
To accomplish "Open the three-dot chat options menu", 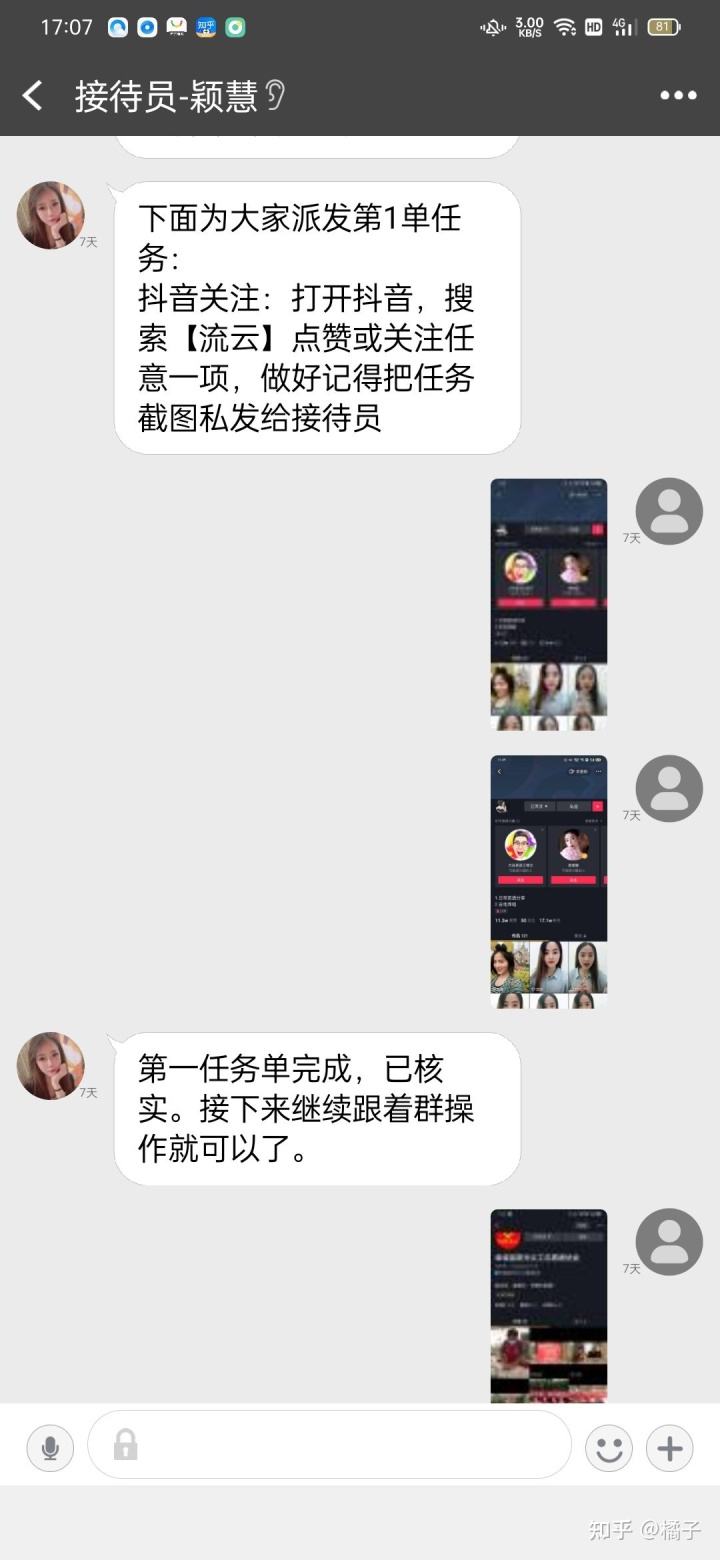I will [678, 95].
